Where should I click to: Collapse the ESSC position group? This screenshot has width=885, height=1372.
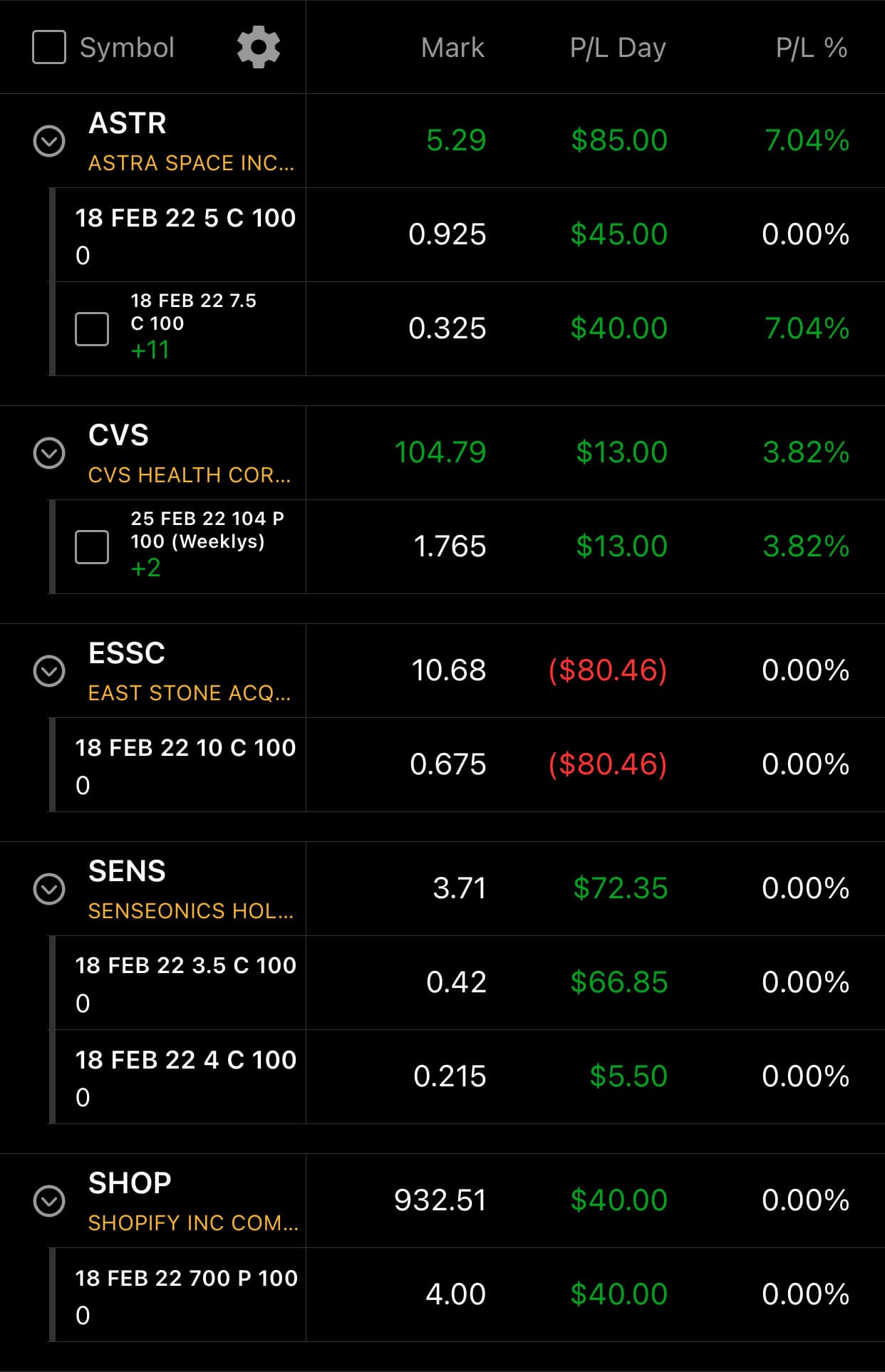(49, 671)
